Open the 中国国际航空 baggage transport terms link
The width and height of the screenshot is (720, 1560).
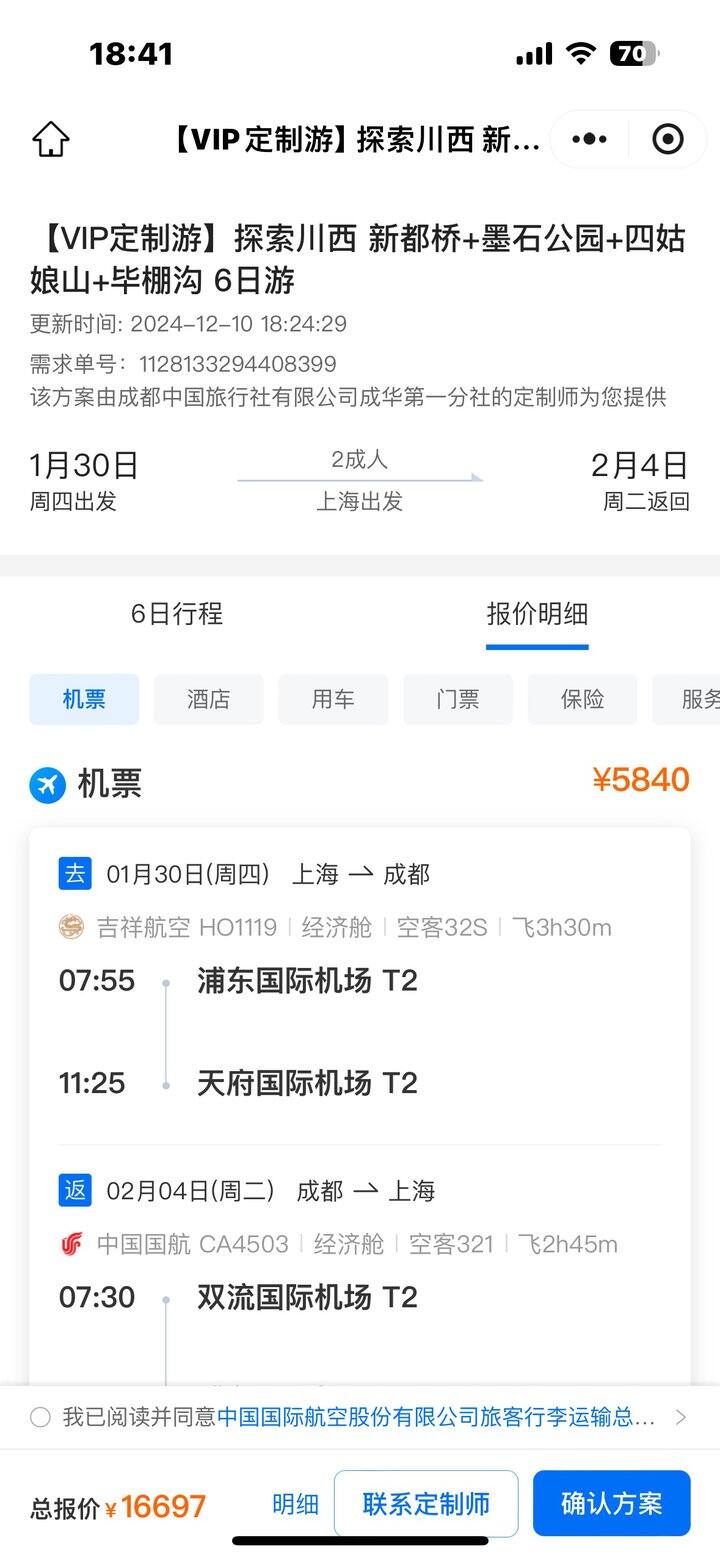[x=436, y=1417]
